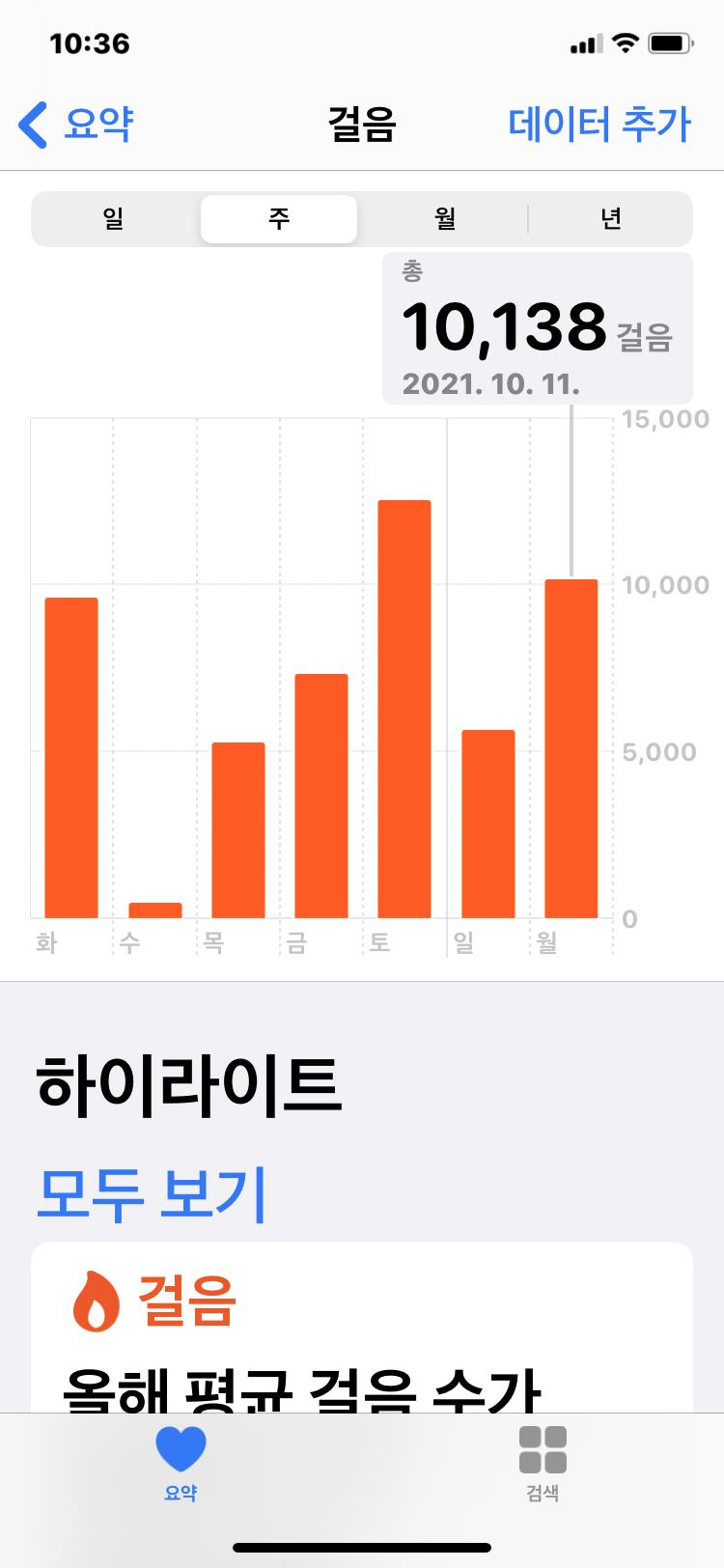Select the 금 (Friday) steps bar
The height and width of the screenshot is (1568, 724).
(320, 797)
